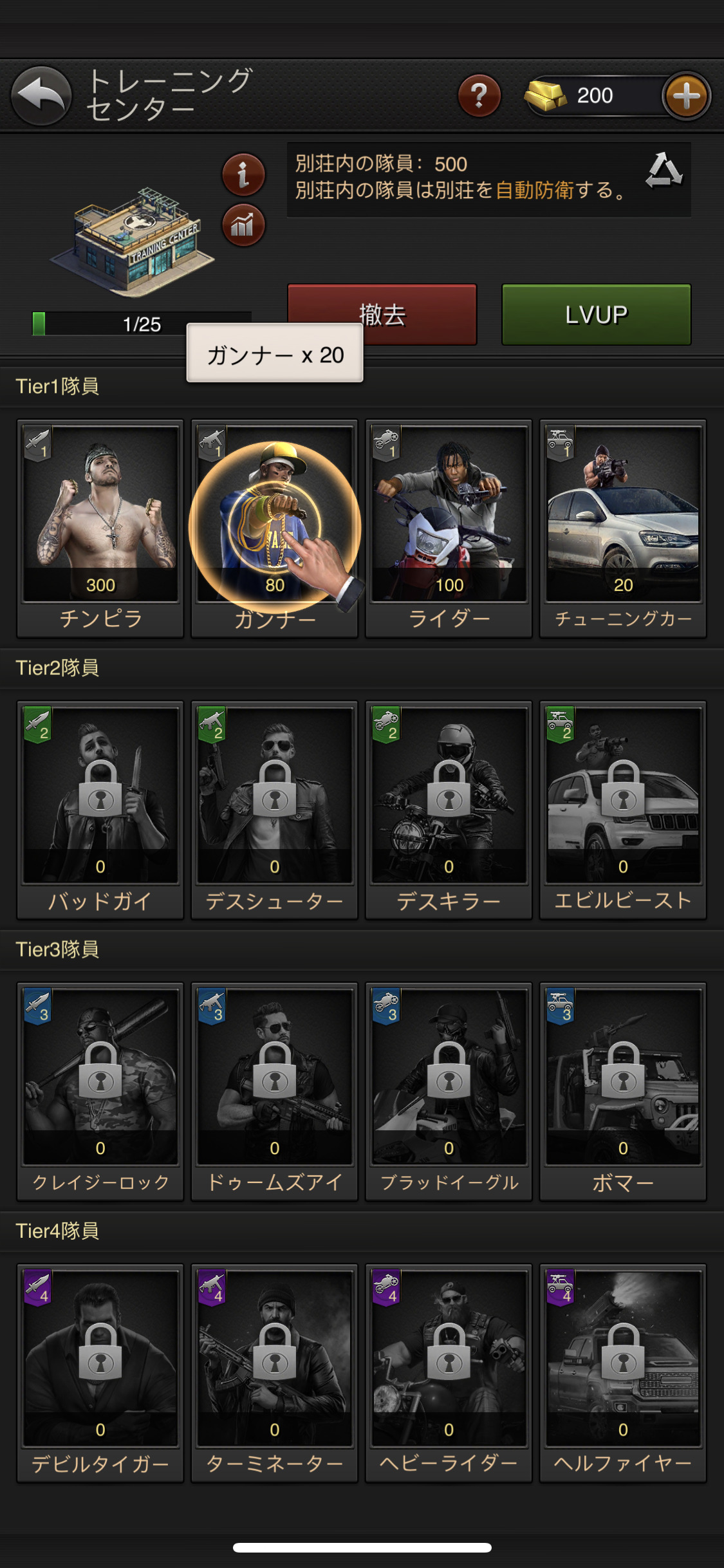The width and height of the screenshot is (724, 1568).
Task: Open locked エビルビースト unit card
Action: 623,809
